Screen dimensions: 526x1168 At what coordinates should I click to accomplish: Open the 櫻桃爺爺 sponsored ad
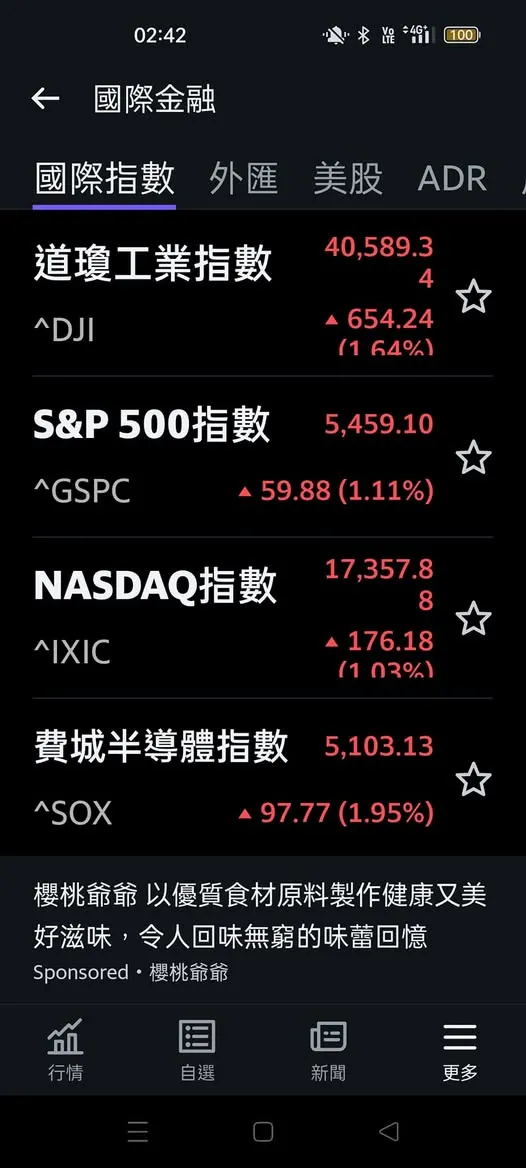pos(262,930)
